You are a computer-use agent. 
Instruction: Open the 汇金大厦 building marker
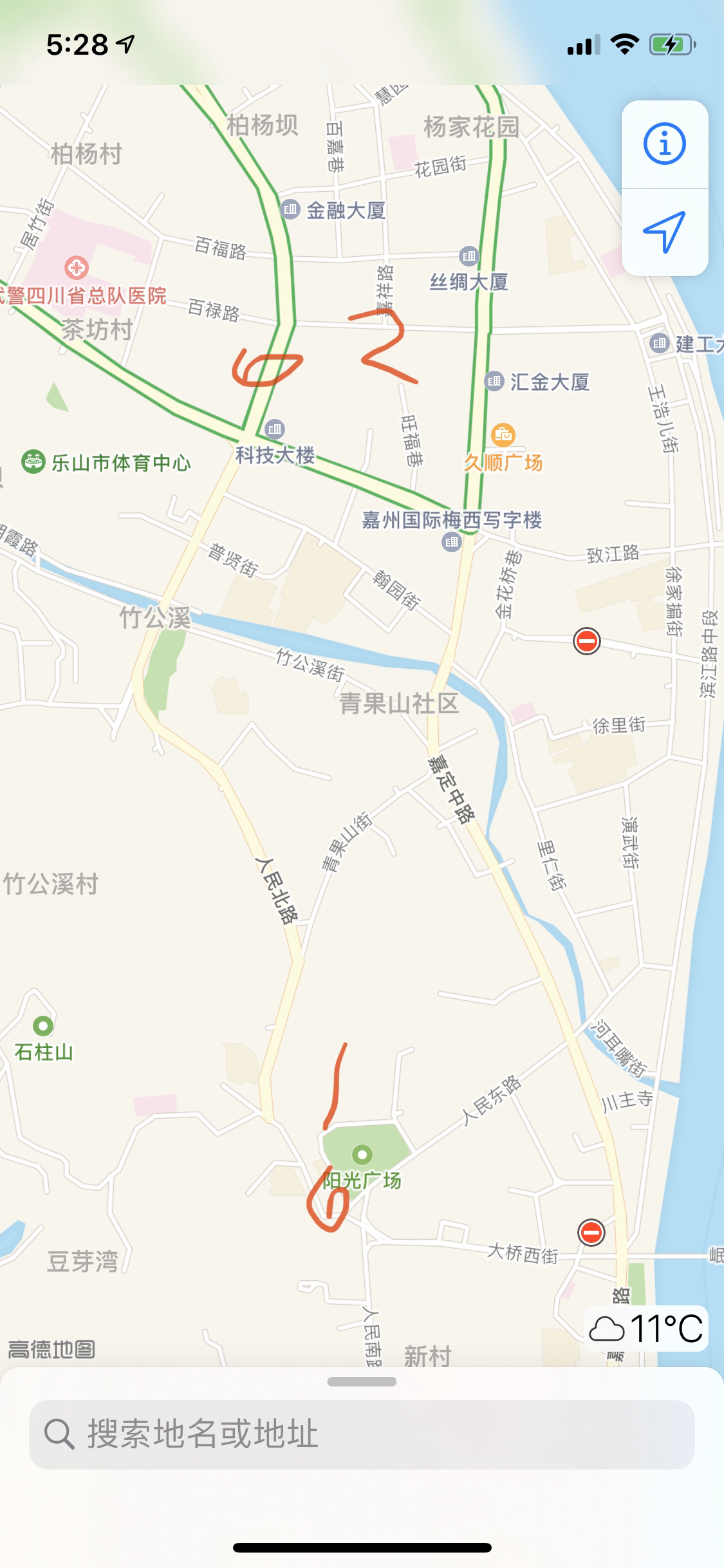coord(494,381)
